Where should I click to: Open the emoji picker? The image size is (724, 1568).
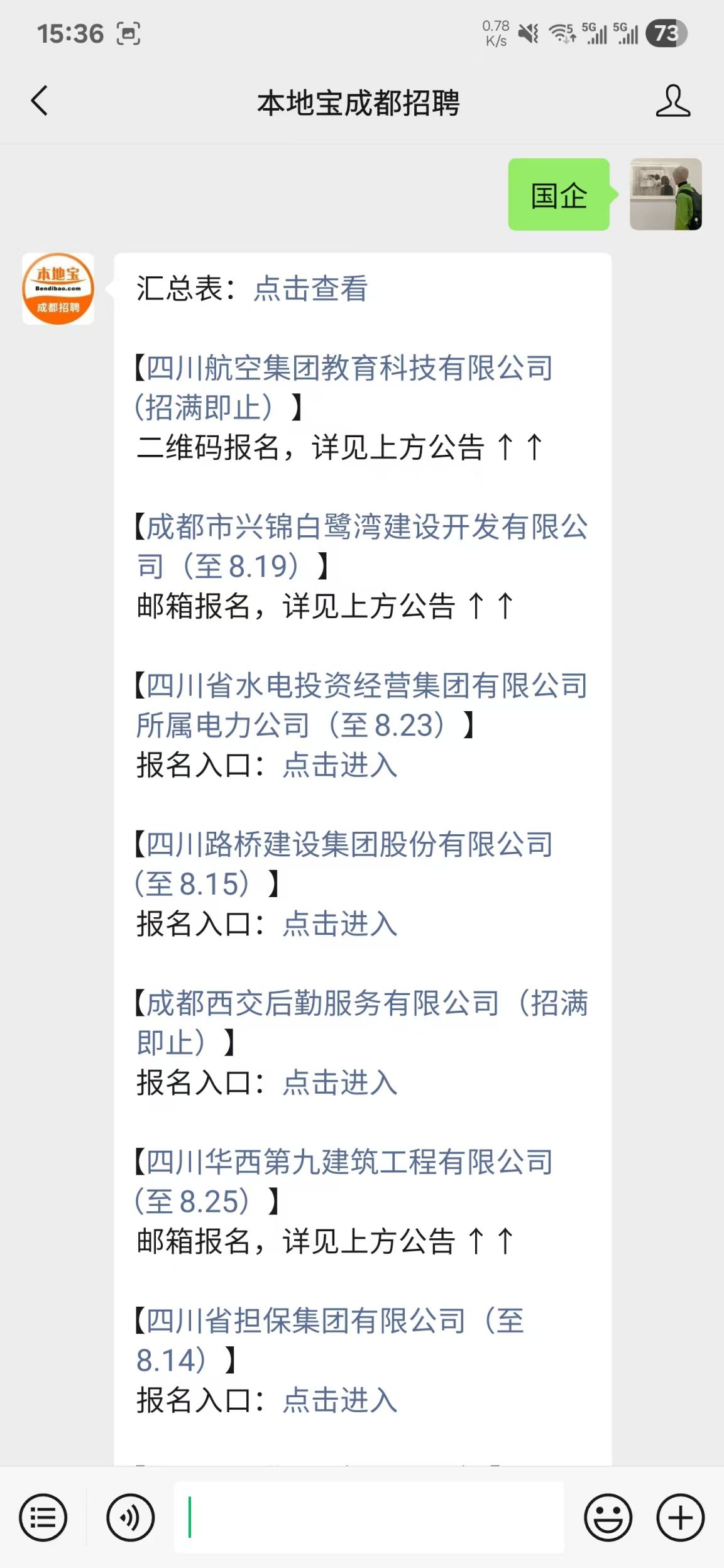pyautogui.click(x=608, y=1518)
